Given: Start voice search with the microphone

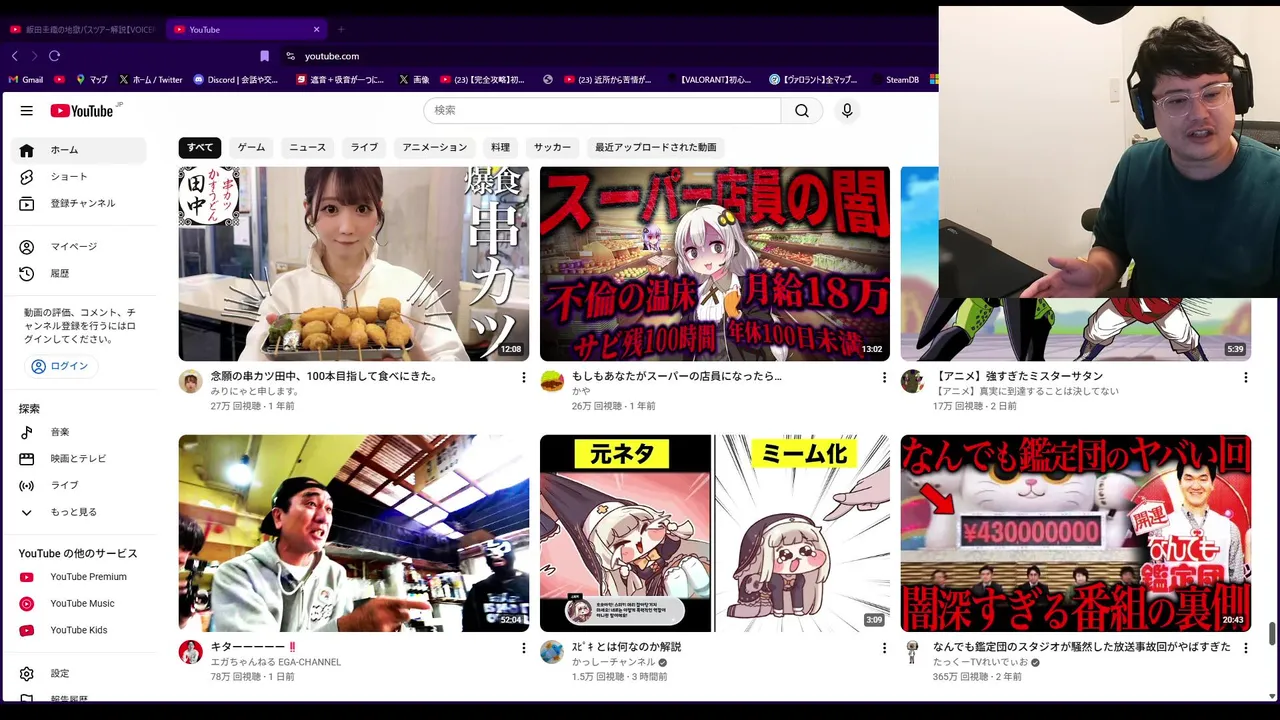Looking at the screenshot, I should click(x=847, y=111).
